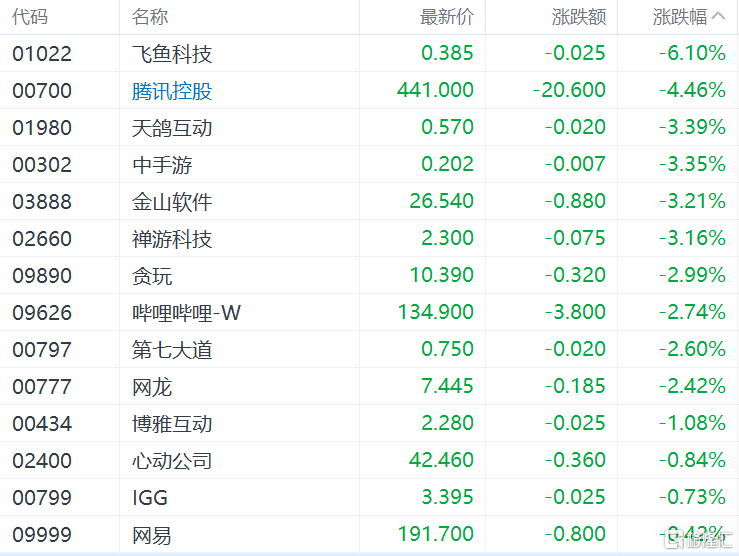
Task: Open the 博雅互动 row
Action: (x=370, y=423)
